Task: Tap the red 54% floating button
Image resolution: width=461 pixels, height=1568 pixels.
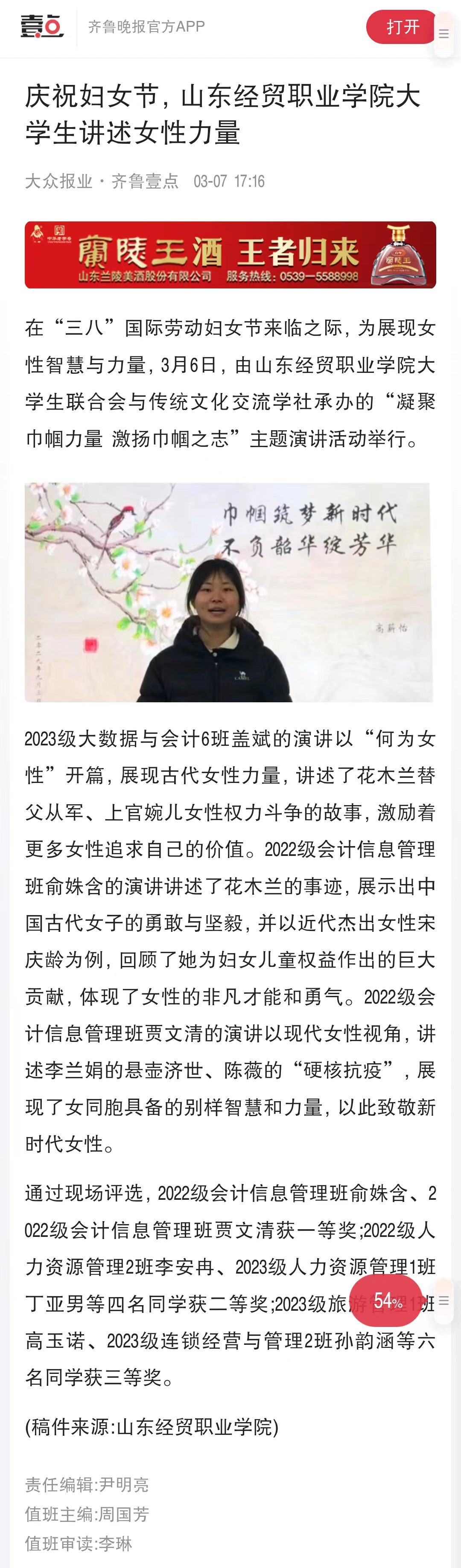Action: tap(386, 1301)
